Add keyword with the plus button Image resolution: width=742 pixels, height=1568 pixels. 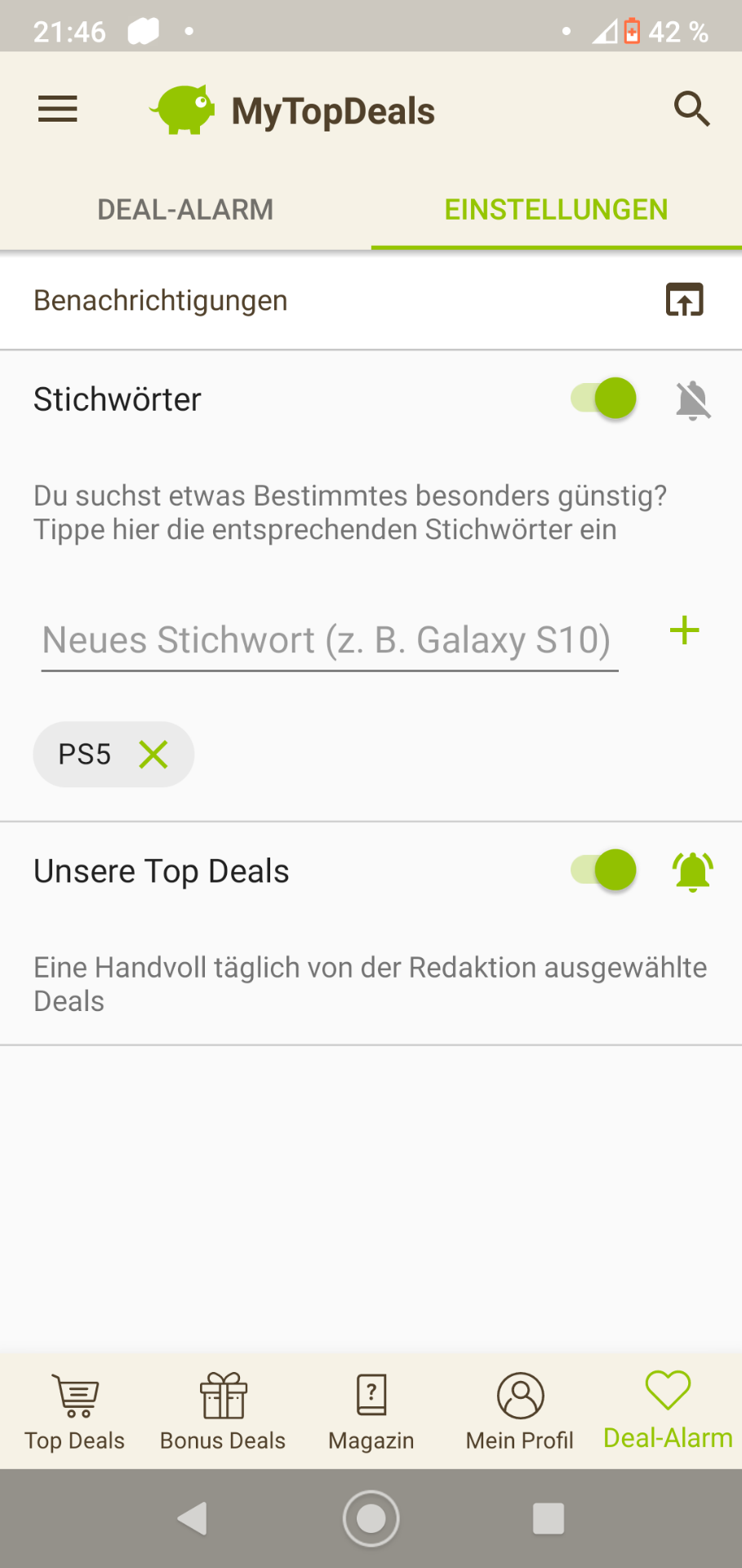(684, 631)
